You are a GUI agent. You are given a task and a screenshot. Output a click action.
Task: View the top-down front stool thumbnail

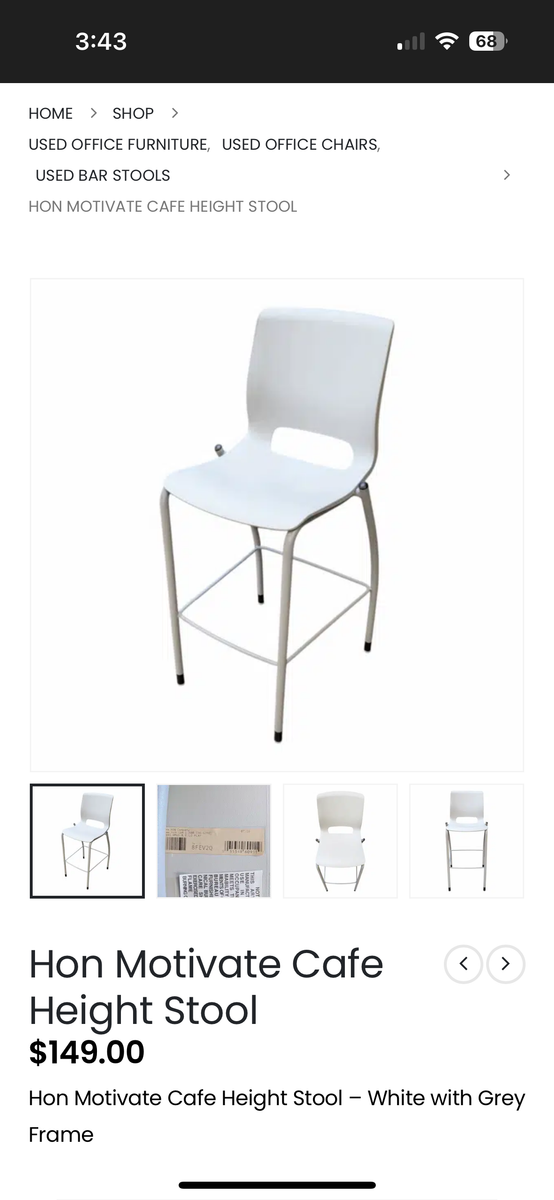tap(340, 841)
